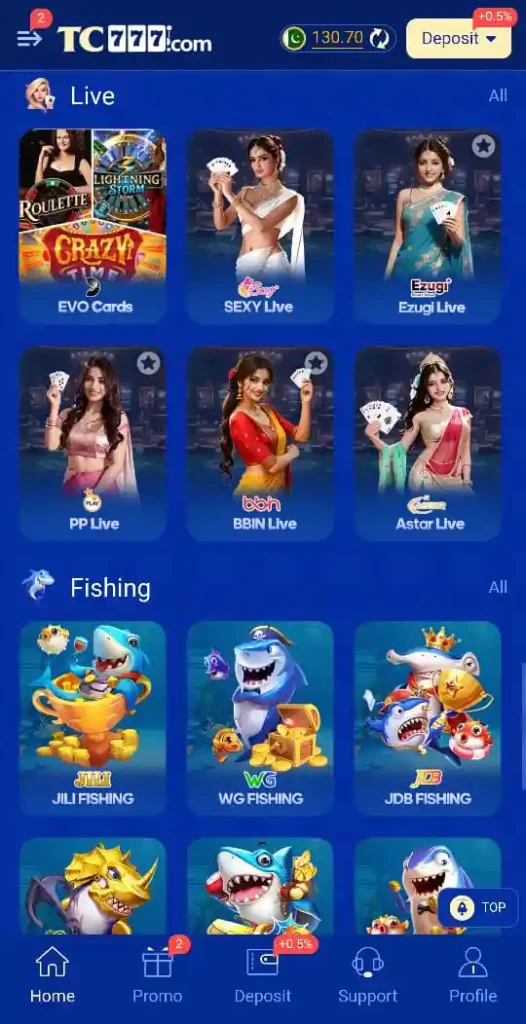Open the side menu drawer
526x1024 pixels.
(x=29, y=39)
